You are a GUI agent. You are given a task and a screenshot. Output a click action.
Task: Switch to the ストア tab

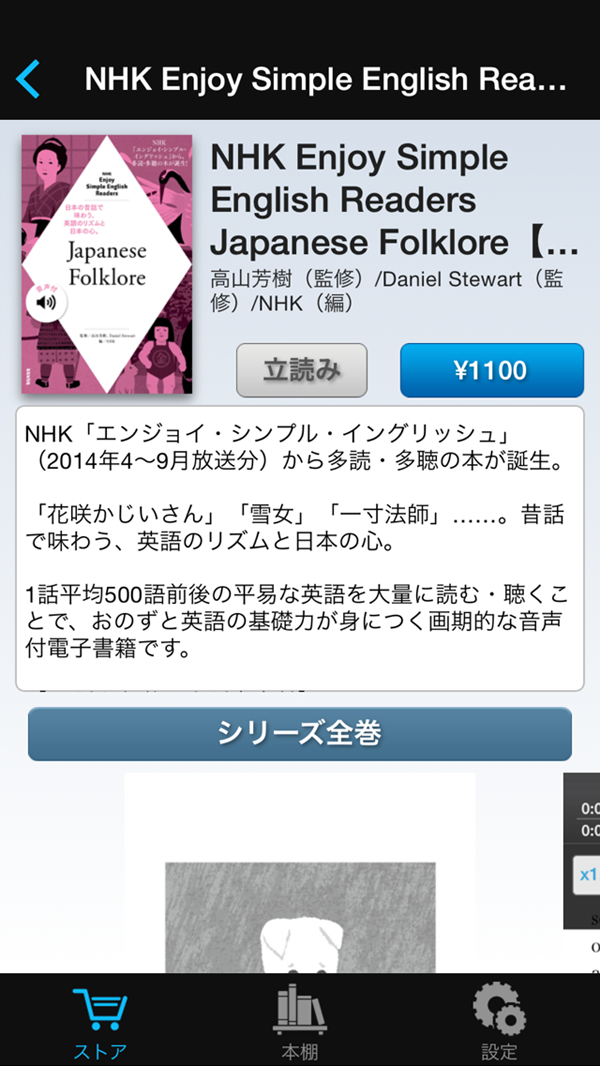[100, 1022]
